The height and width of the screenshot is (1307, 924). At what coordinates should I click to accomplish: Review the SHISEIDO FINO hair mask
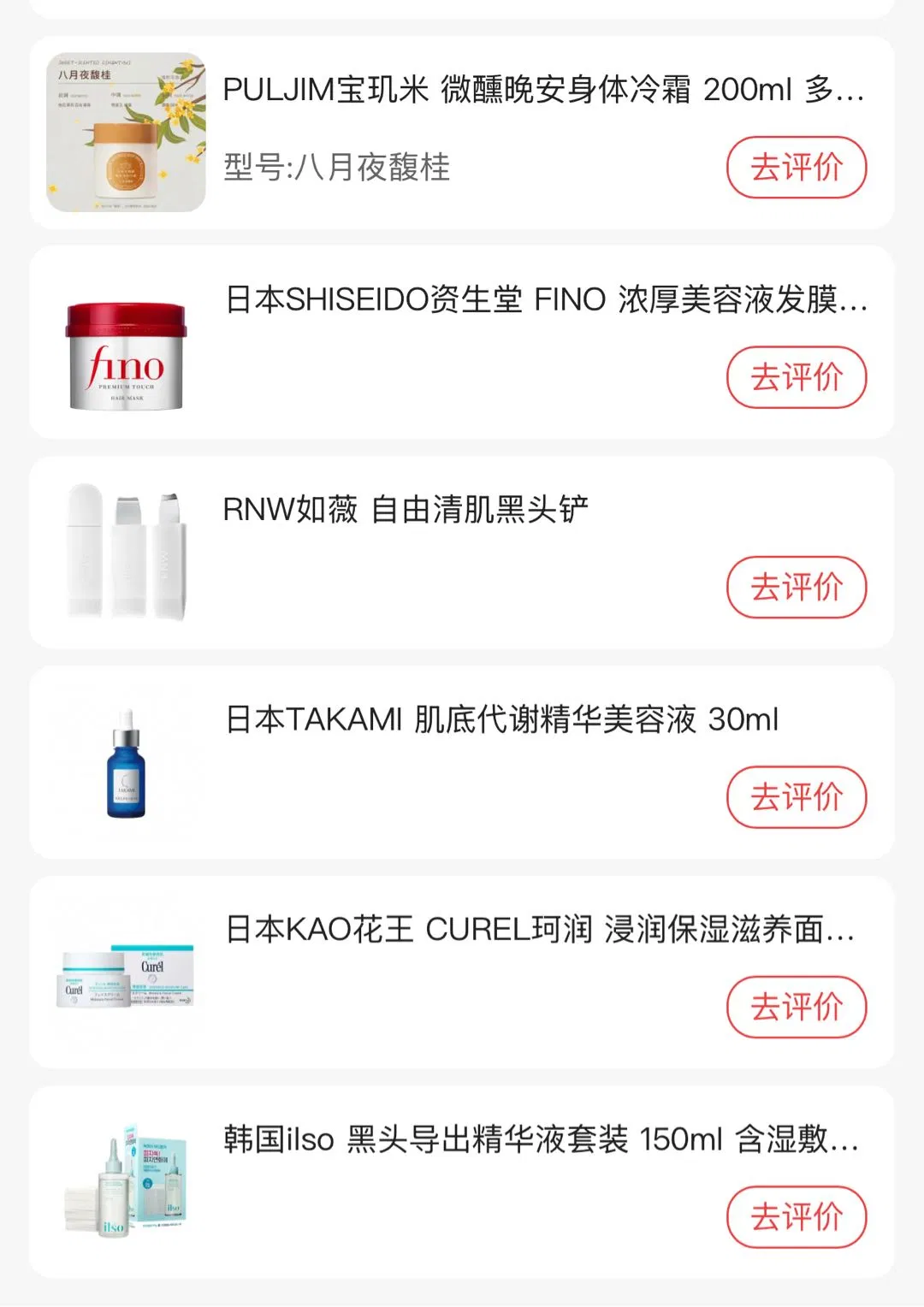coord(796,377)
